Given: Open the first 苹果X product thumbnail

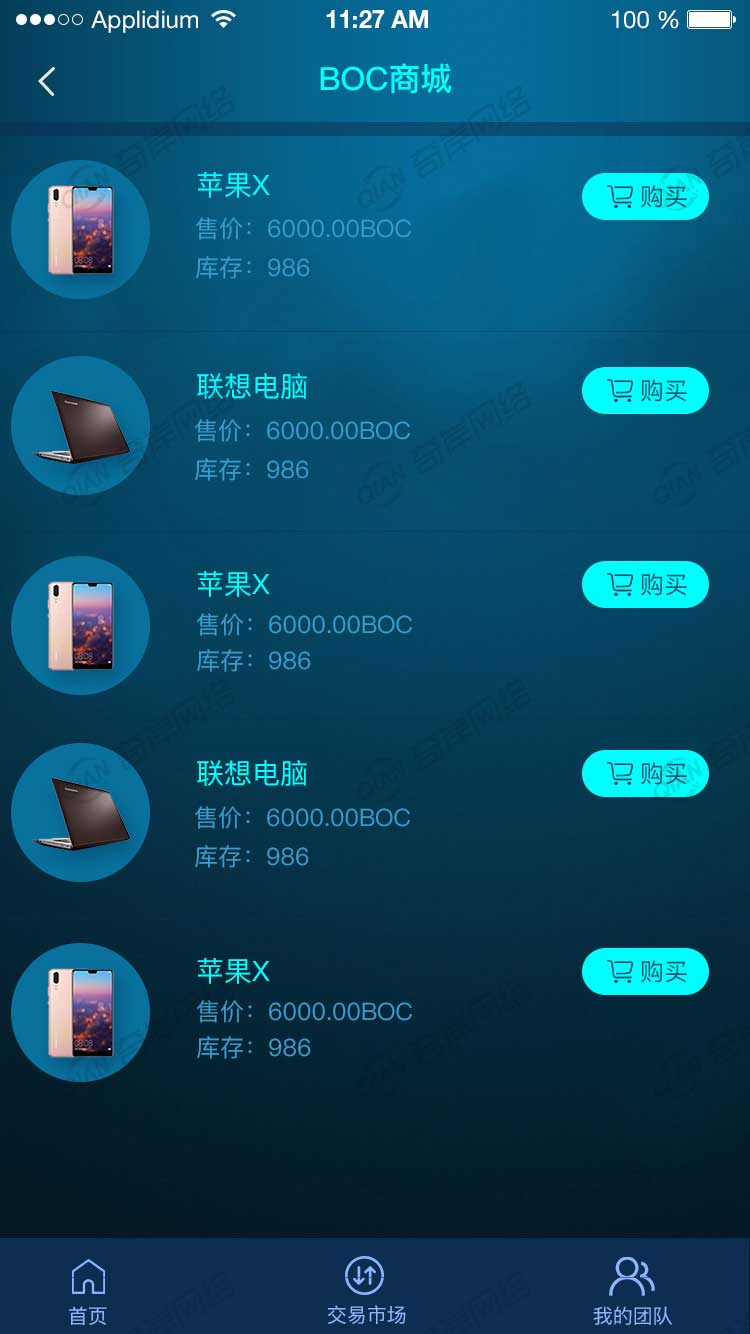Looking at the screenshot, I should [x=81, y=230].
